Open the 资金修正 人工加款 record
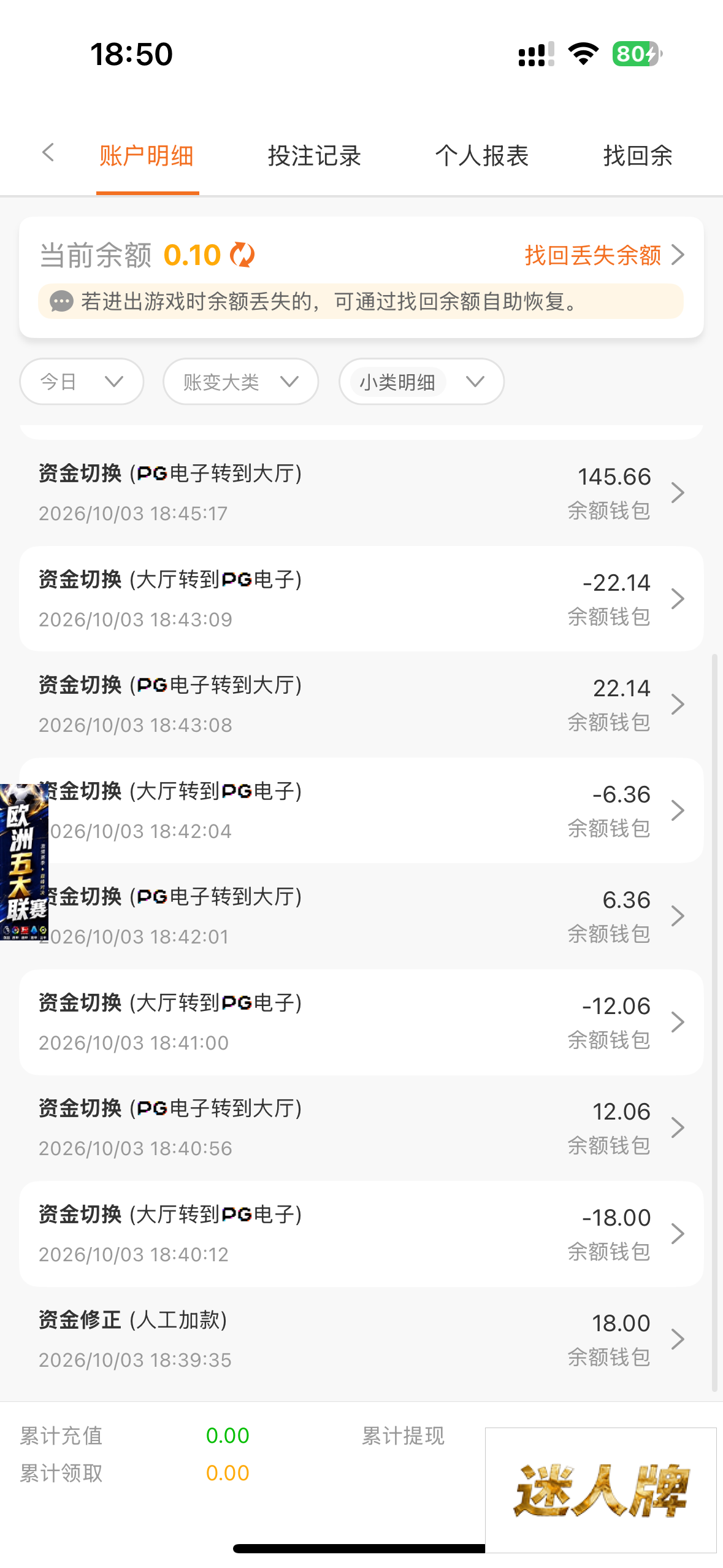This screenshot has height=1568, width=723. pos(361,1339)
